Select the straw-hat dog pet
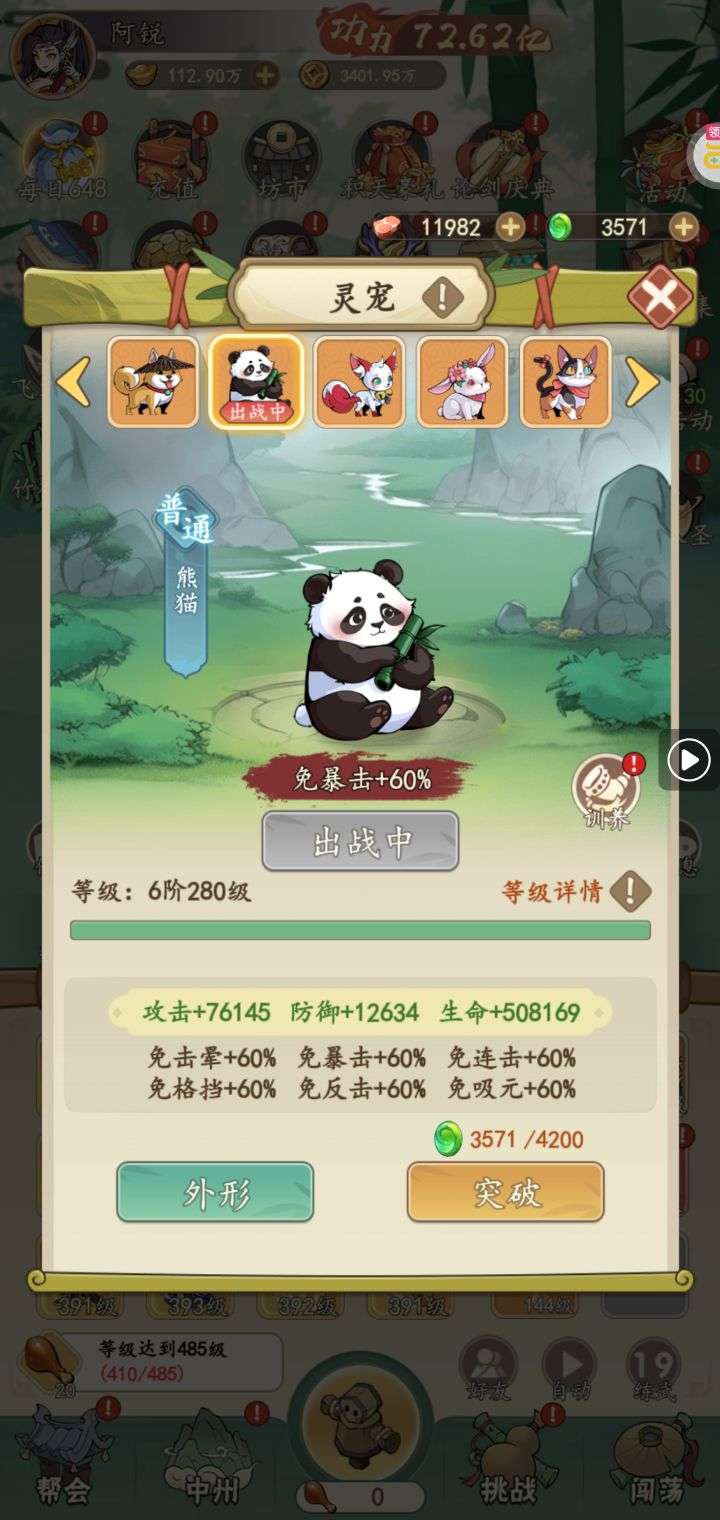The height and width of the screenshot is (1520, 720). [153, 382]
